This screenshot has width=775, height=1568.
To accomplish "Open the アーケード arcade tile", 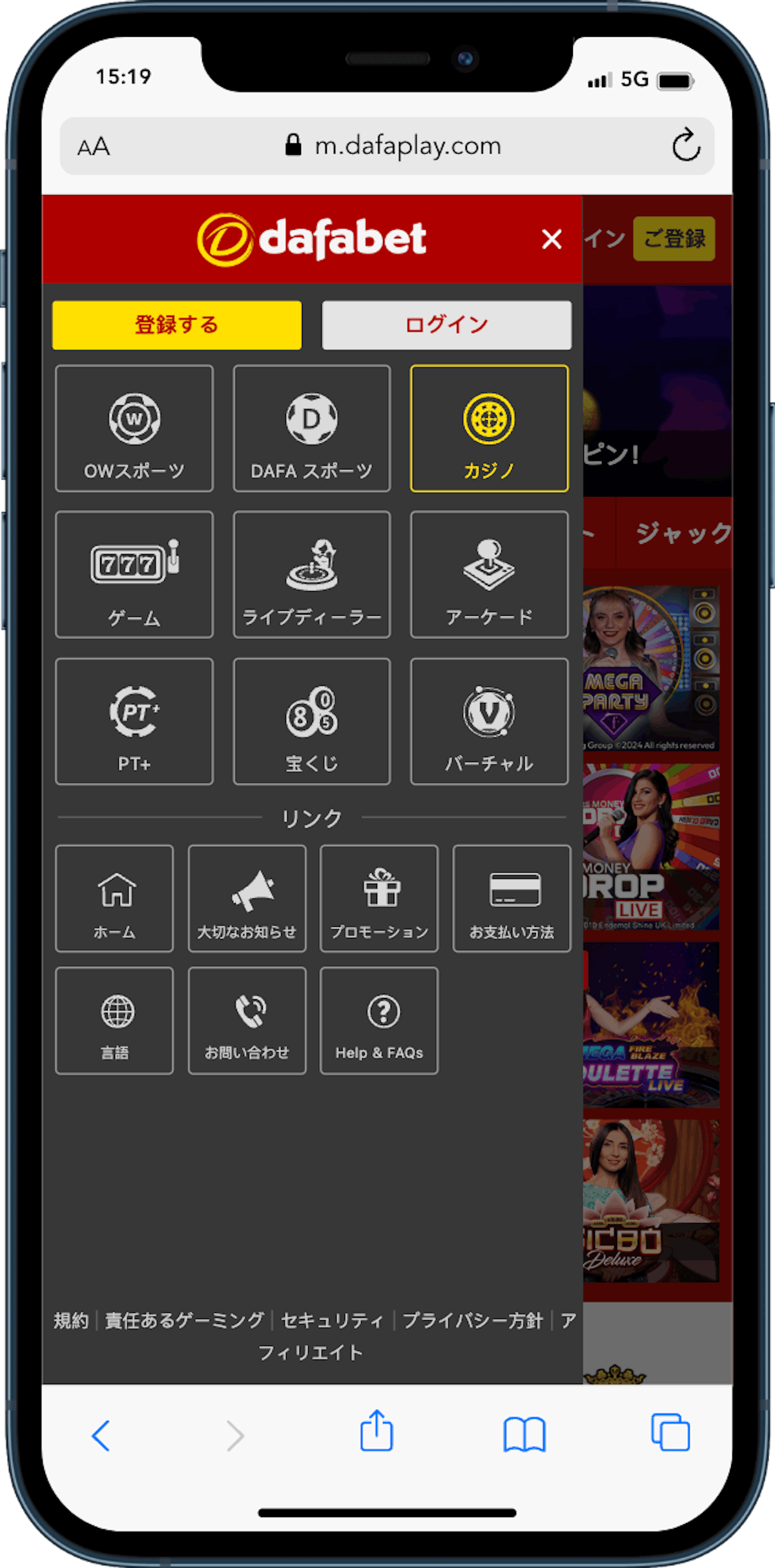I will (490, 575).
